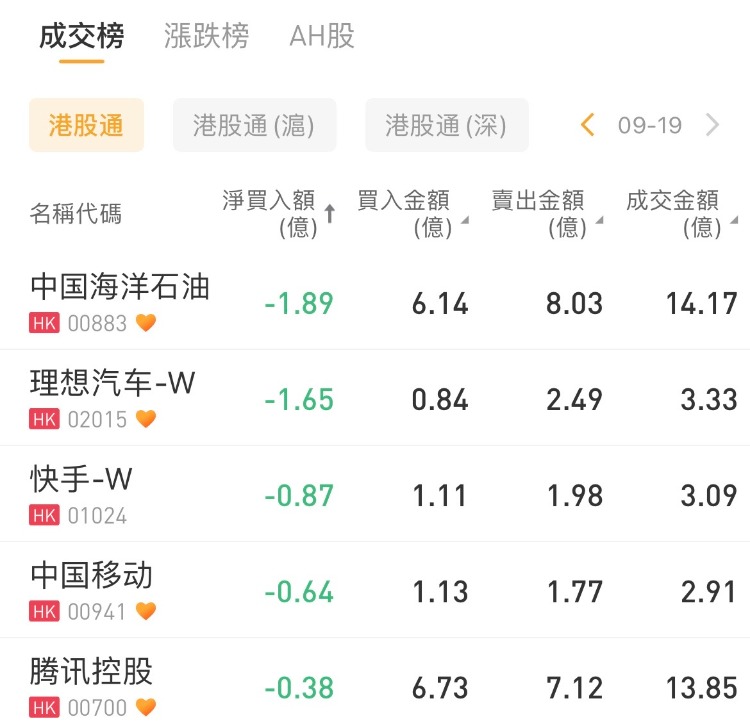Switch to the 漲跌榜 tab
This screenshot has height=726, width=750.
pos(206,37)
